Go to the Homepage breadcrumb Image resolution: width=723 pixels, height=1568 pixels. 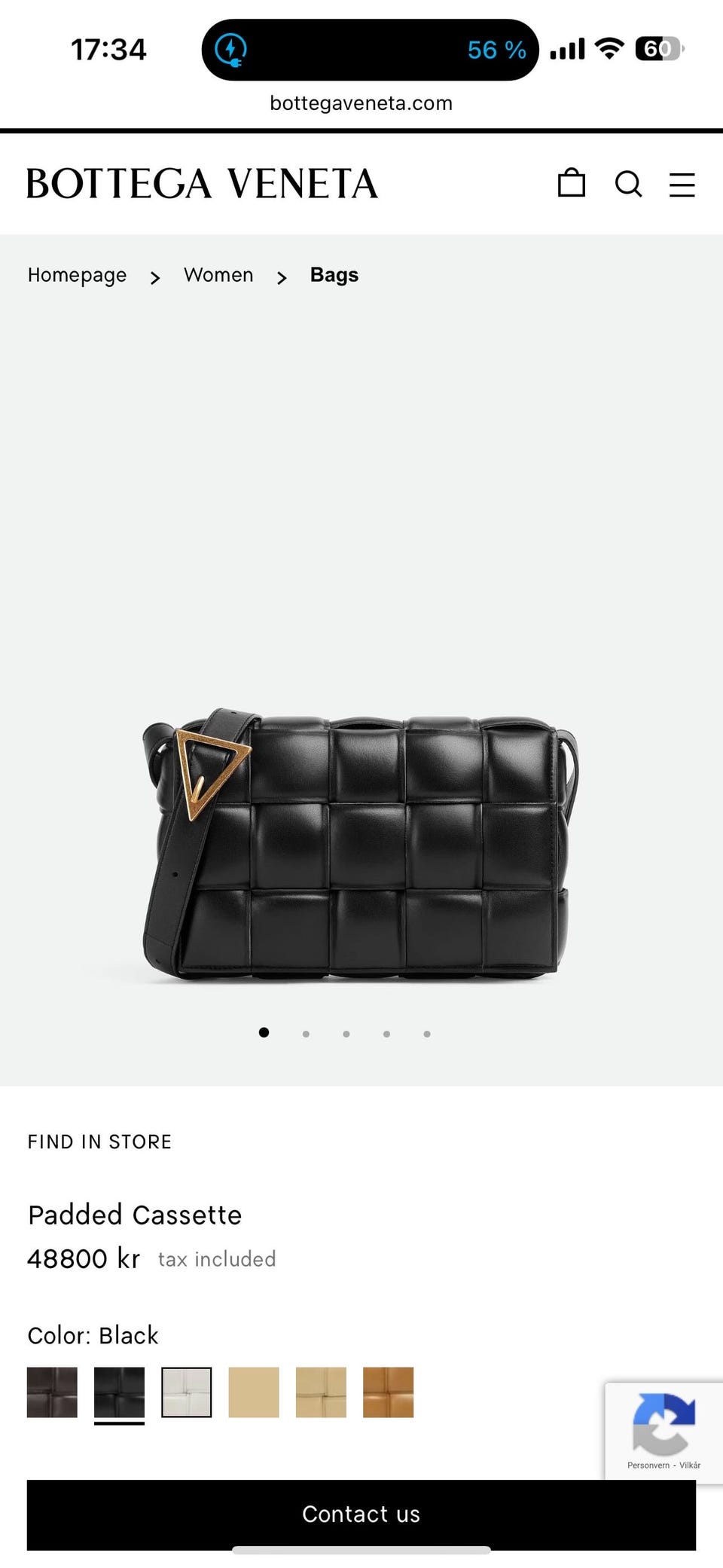click(77, 275)
